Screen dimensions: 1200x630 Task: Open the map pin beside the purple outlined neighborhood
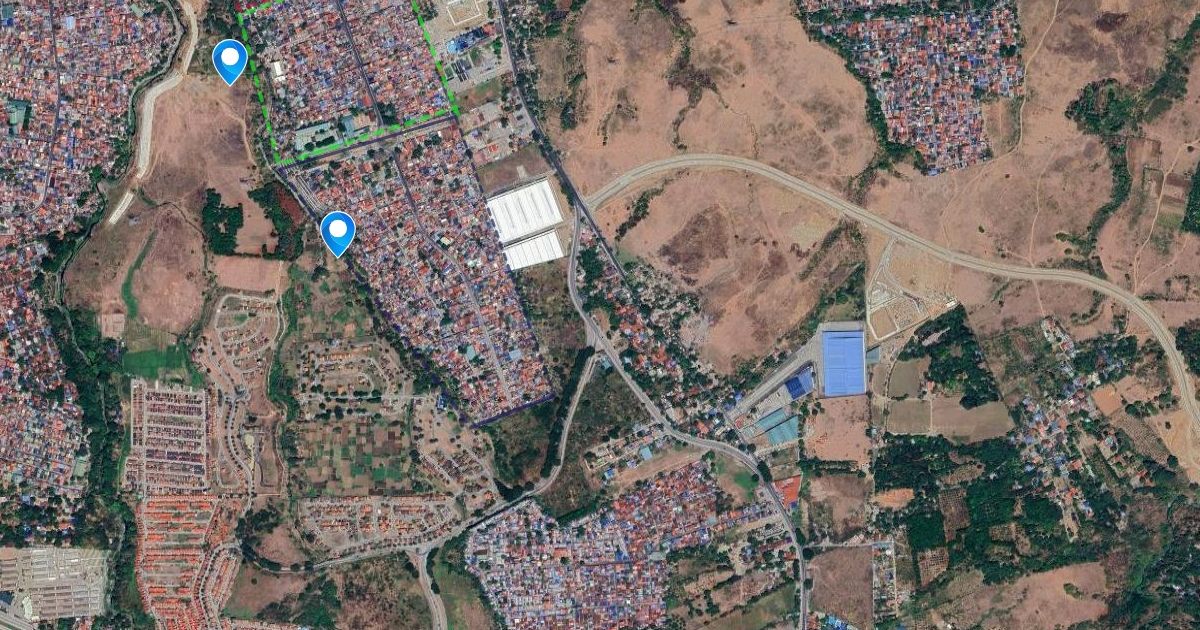pos(338,234)
